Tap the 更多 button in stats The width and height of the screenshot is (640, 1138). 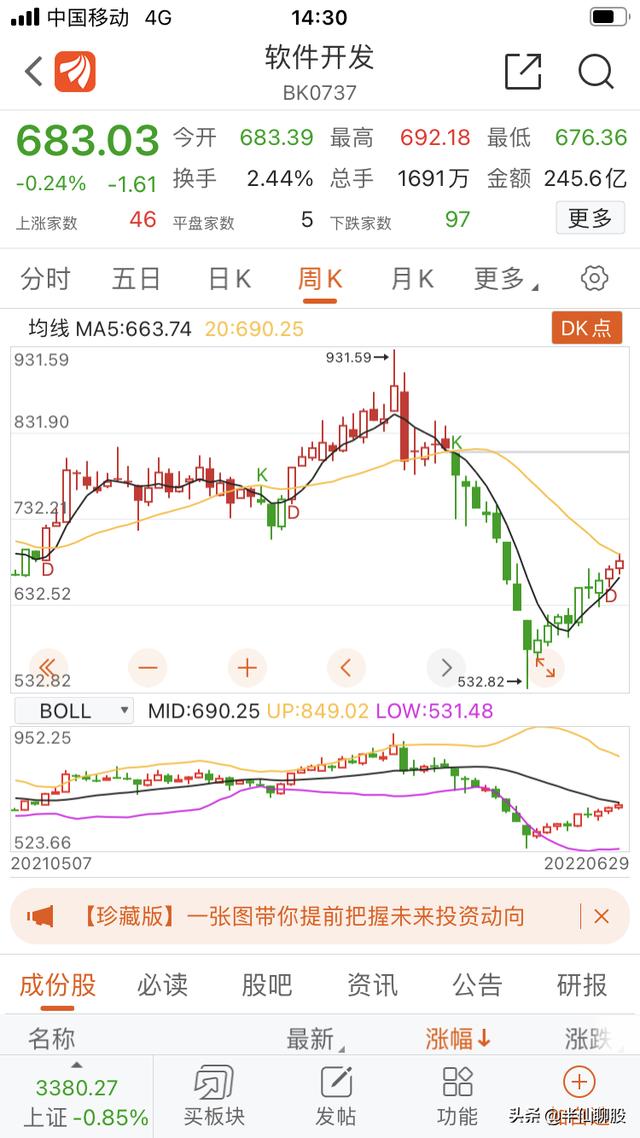(589, 218)
